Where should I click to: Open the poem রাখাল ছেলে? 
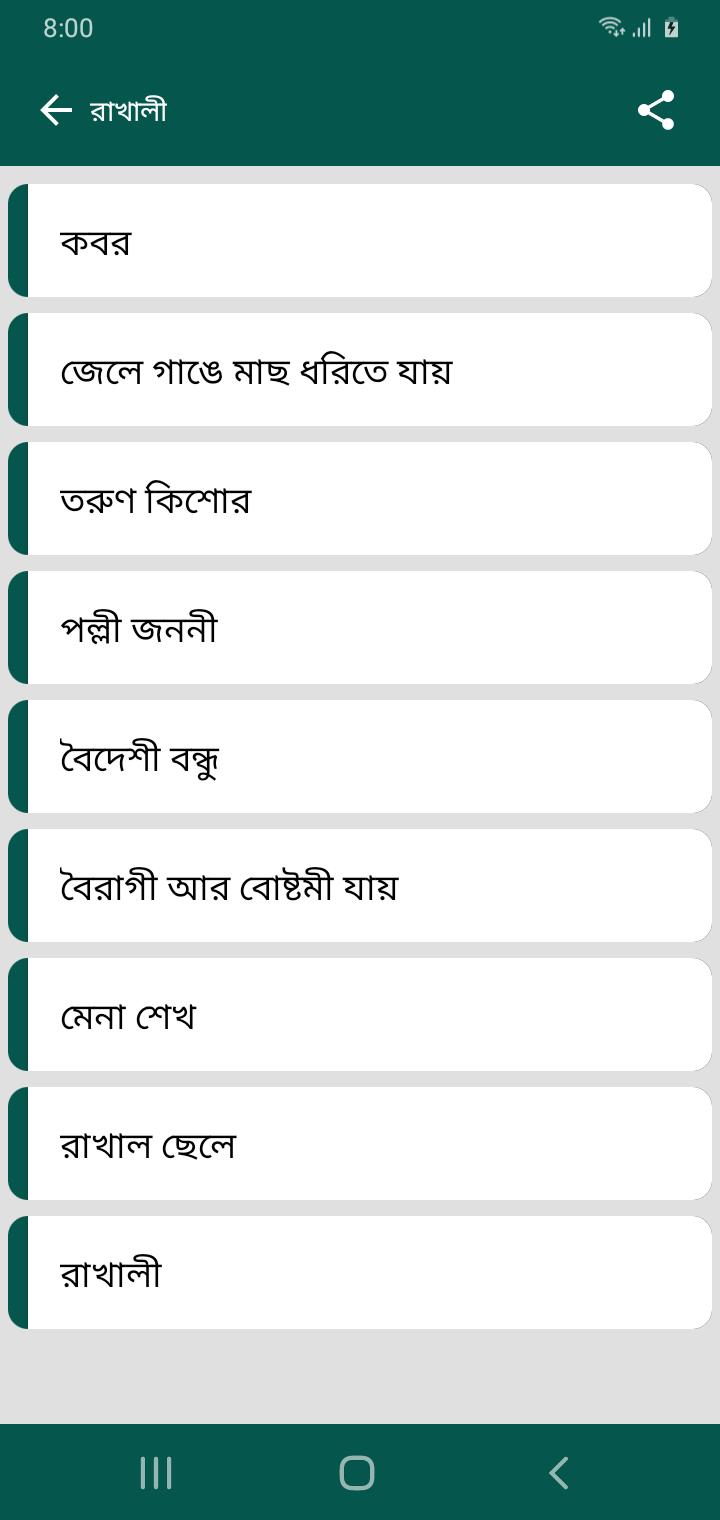pyautogui.click(x=360, y=1144)
